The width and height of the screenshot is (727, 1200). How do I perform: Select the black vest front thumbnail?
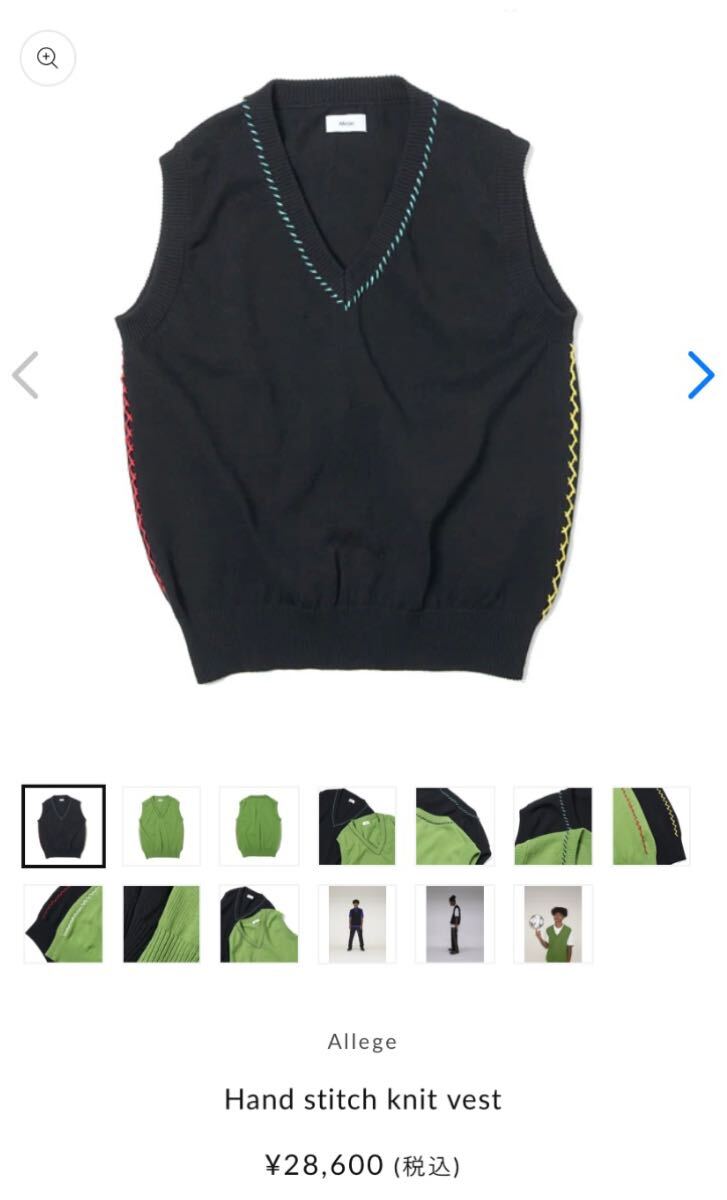coord(63,826)
